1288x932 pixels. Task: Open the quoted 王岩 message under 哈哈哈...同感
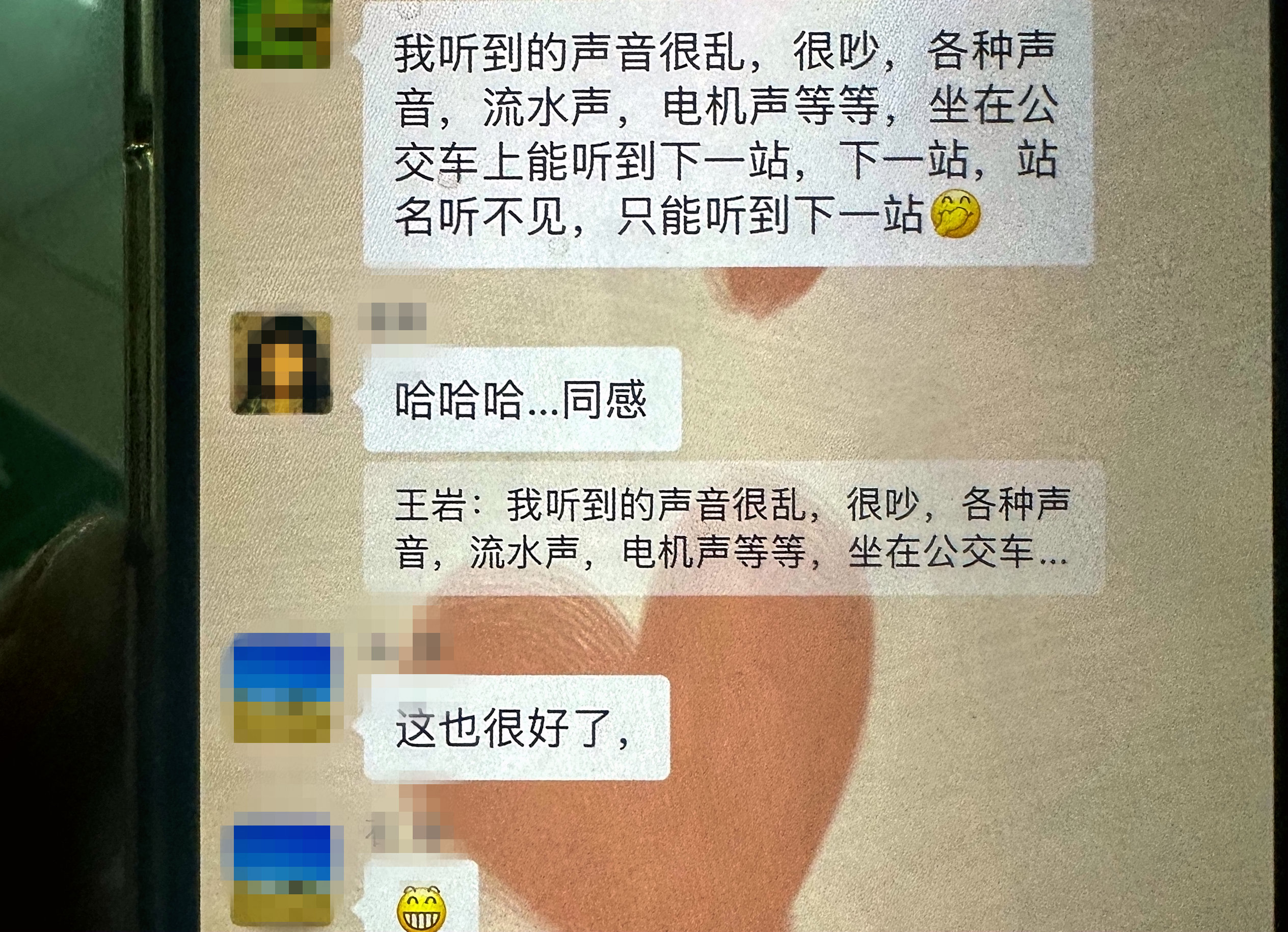click(x=733, y=528)
